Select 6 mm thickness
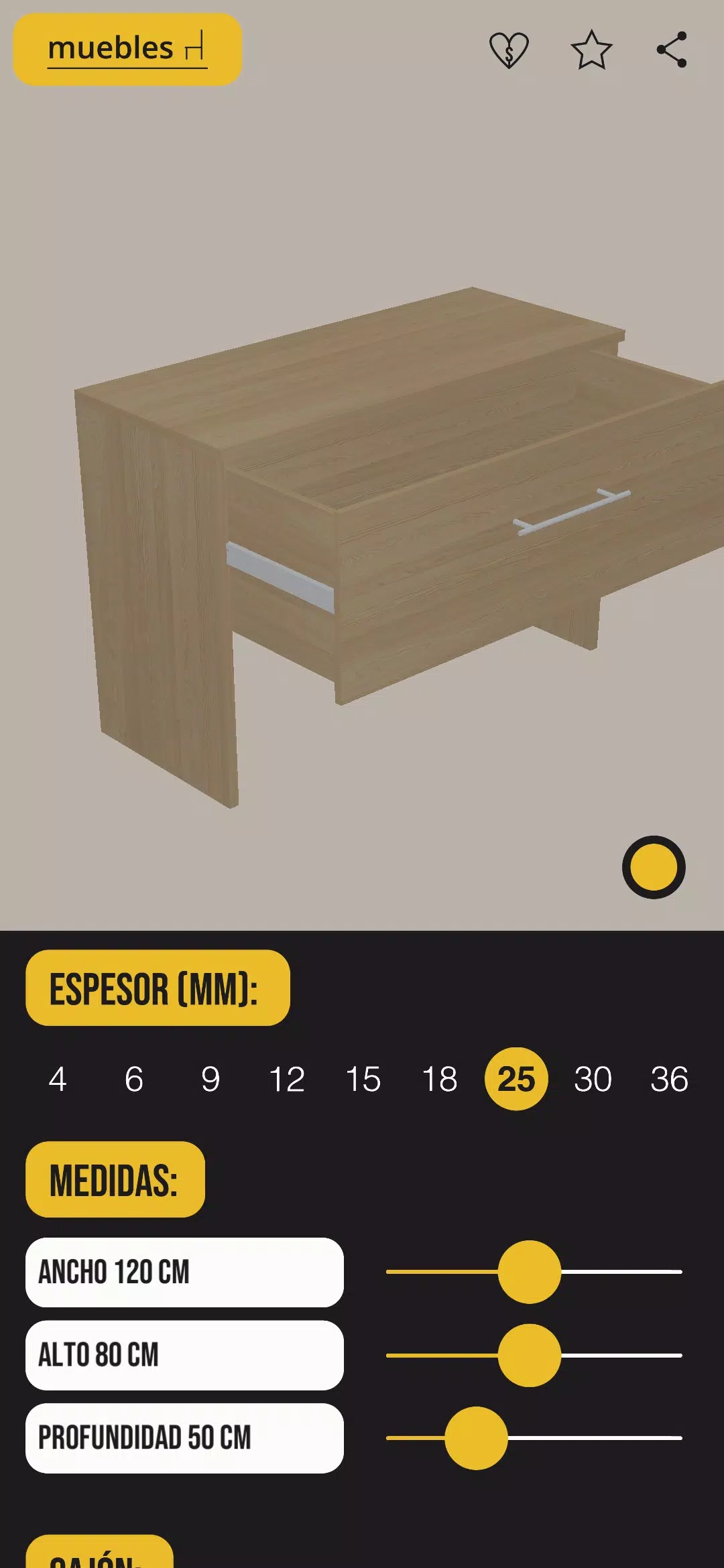Viewport: 724px width, 1568px height. click(x=134, y=1079)
